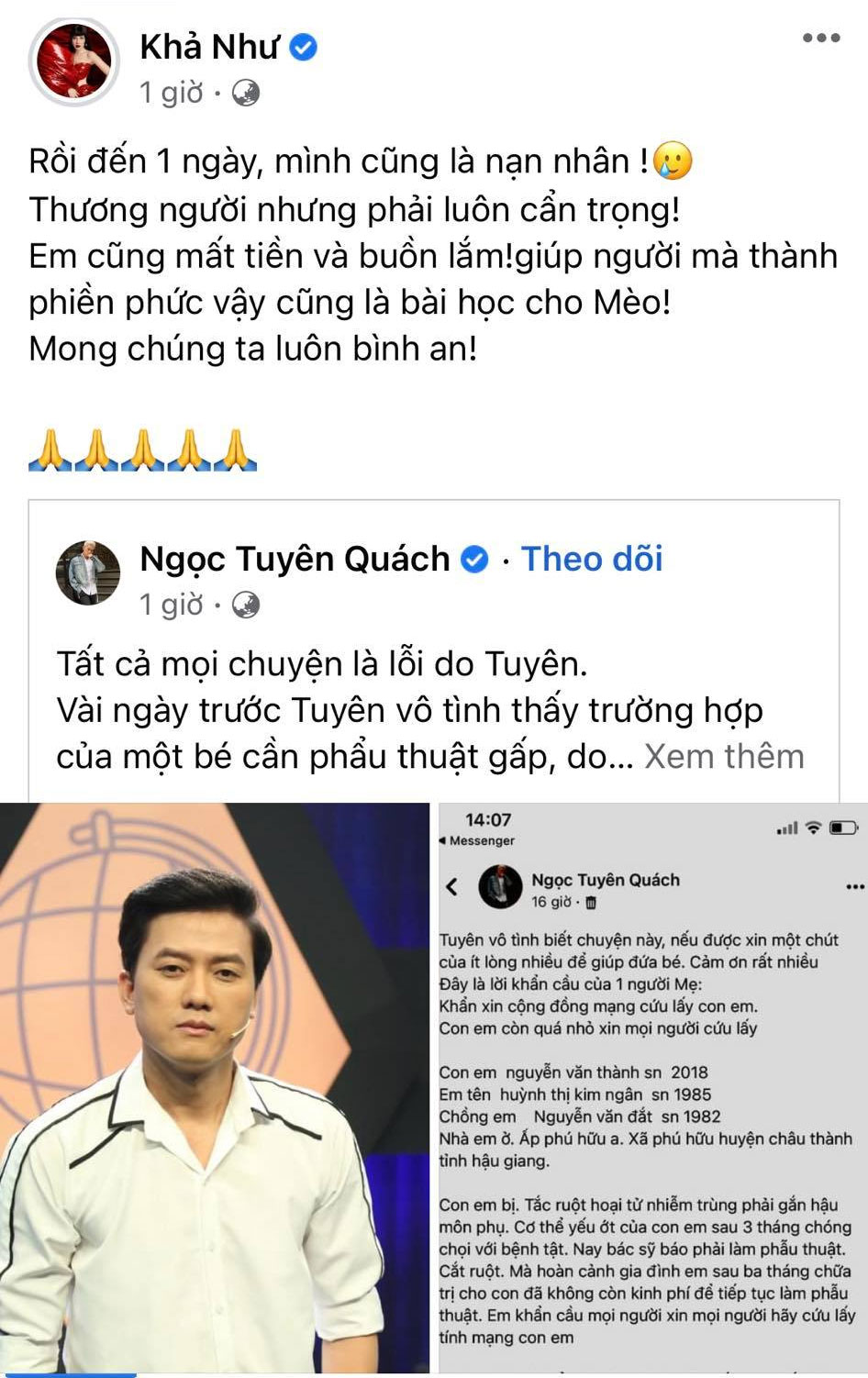Tap Ngọc Tuyên Quách's avatar in the shared post
Image resolution: width=868 pixels, height=1378 pixels.
[x=89, y=573]
